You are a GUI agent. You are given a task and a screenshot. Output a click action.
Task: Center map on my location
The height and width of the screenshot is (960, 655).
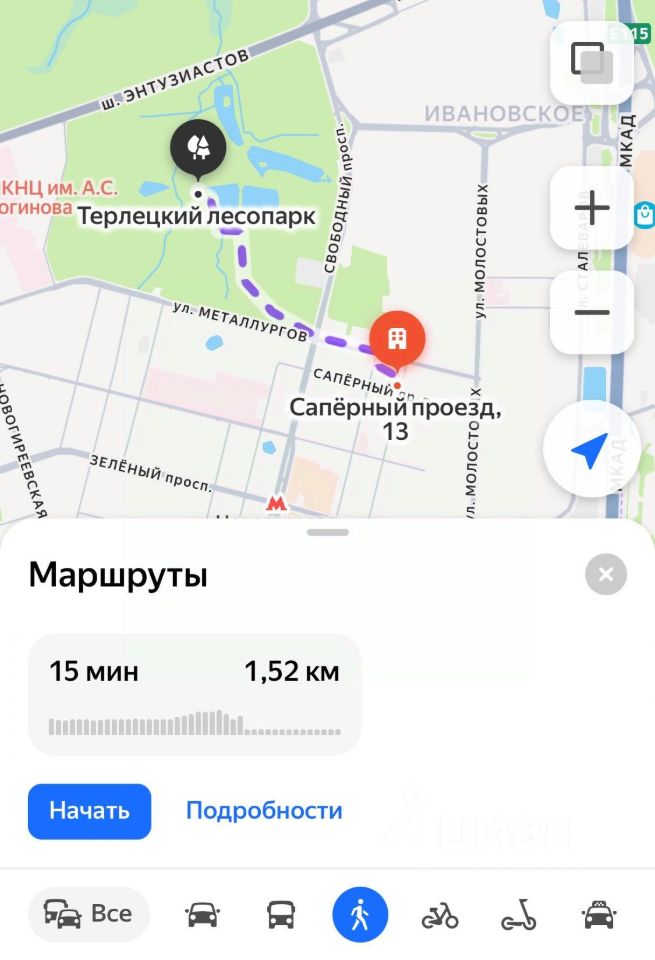(590, 450)
